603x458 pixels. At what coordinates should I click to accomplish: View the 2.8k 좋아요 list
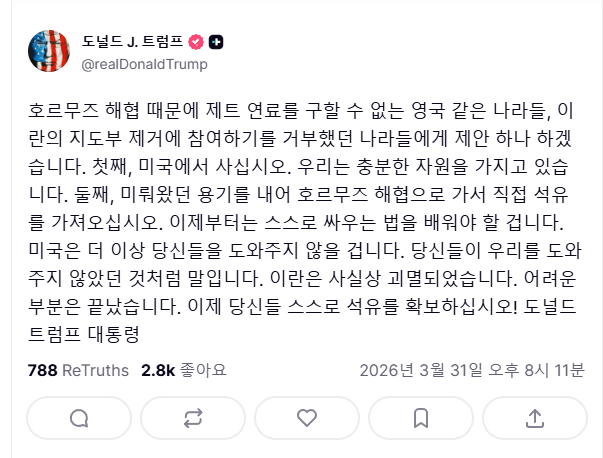[x=183, y=370]
